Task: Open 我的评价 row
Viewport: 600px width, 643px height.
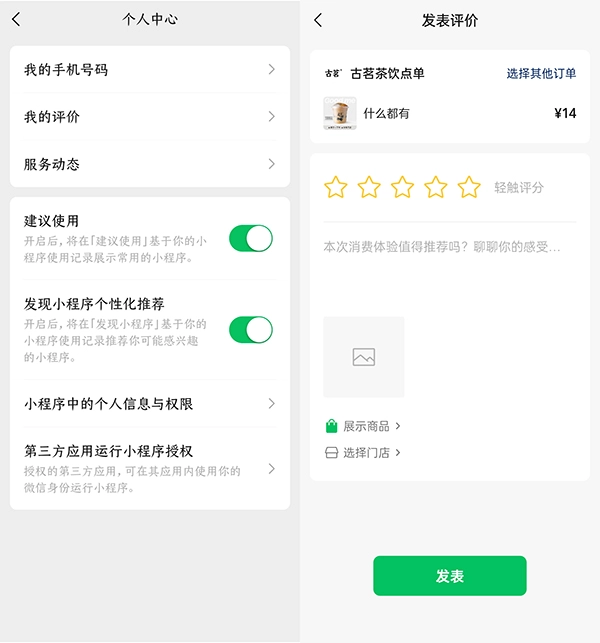Action: coord(150,117)
